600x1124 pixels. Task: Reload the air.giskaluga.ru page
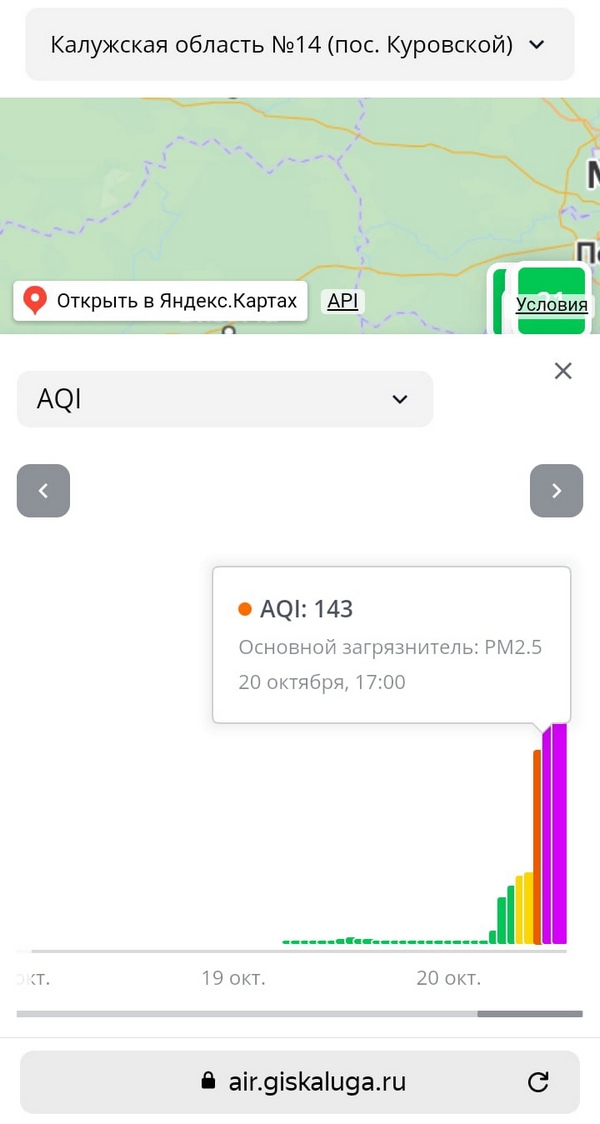(x=538, y=1082)
